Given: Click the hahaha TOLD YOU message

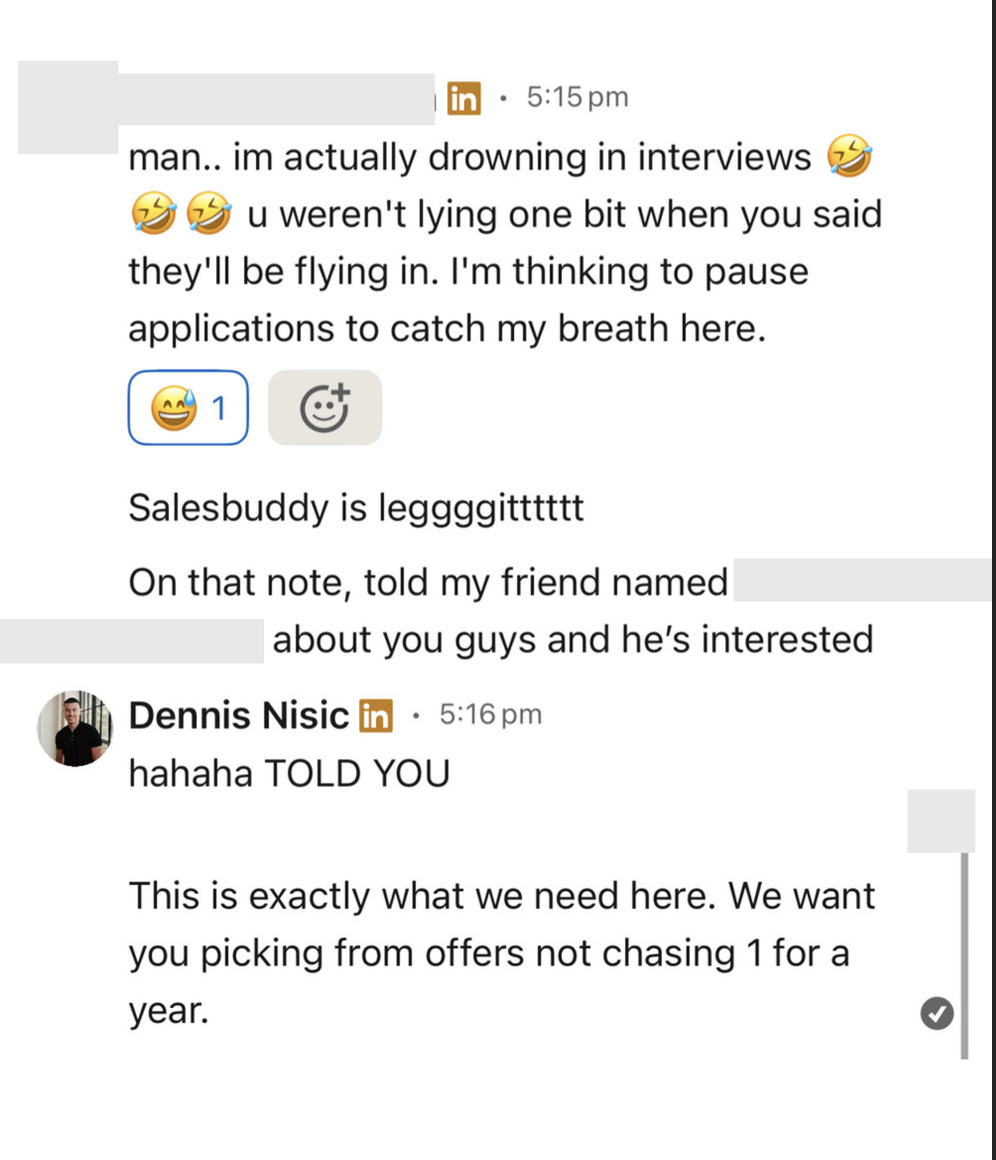Looking at the screenshot, I should pyautogui.click(x=288, y=772).
